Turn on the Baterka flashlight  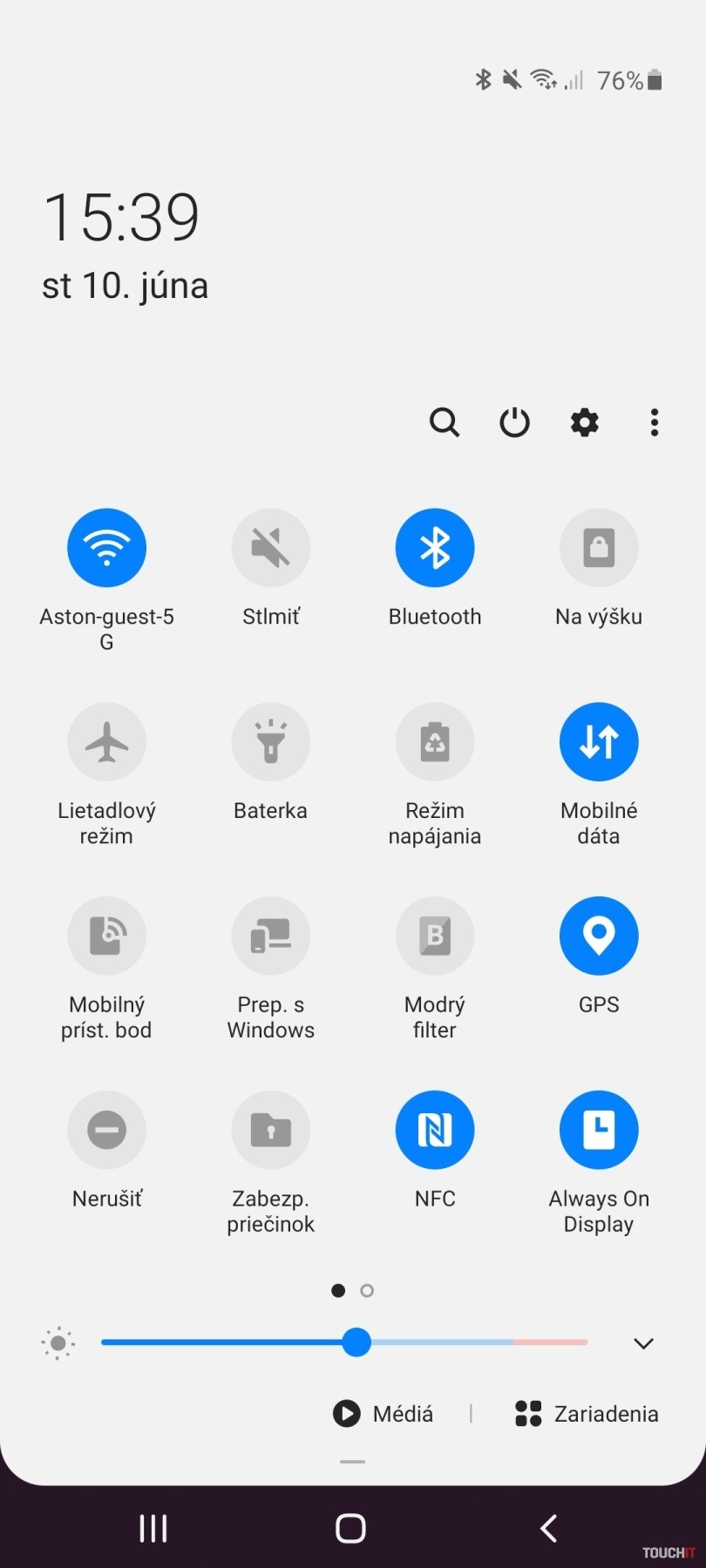click(x=270, y=742)
